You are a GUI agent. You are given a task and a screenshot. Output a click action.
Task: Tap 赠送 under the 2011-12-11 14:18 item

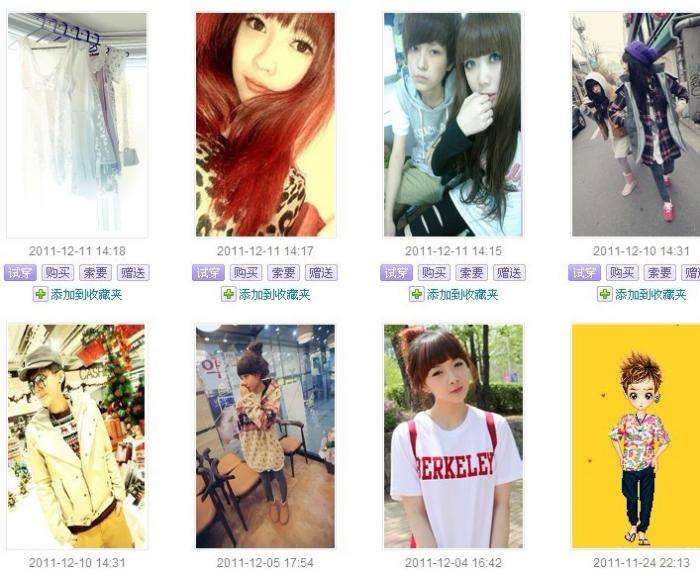tap(132, 273)
